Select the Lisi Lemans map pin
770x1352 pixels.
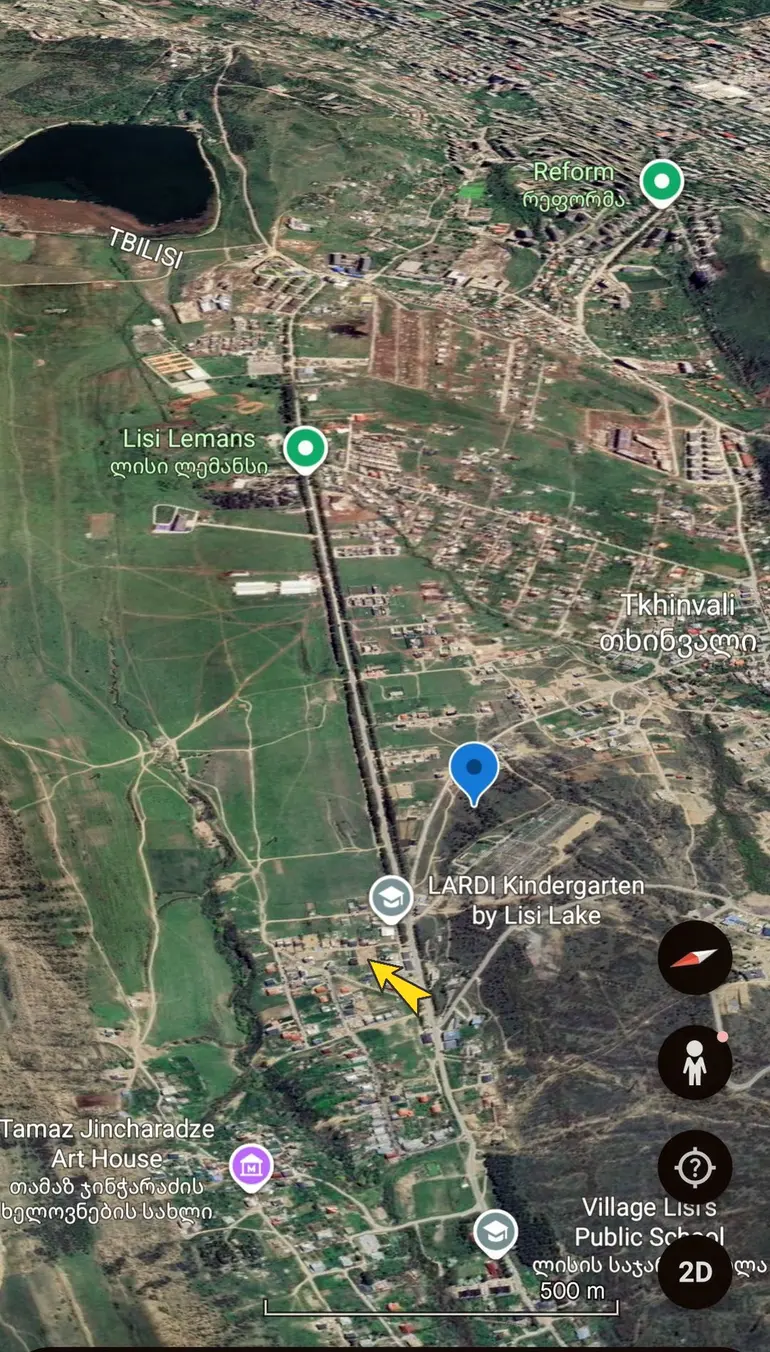click(305, 448)
